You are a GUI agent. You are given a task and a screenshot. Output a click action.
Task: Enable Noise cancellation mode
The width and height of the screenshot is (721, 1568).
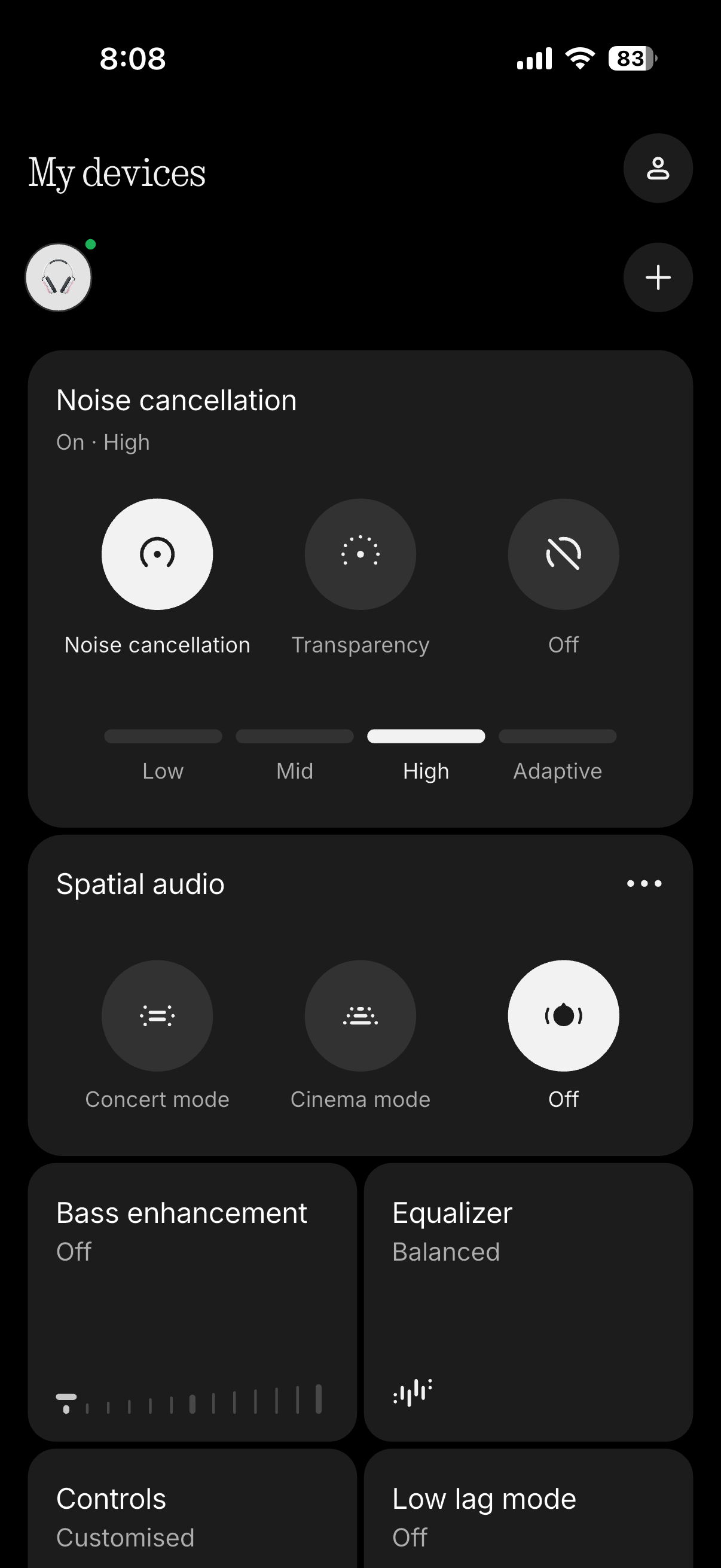(157, 554)
